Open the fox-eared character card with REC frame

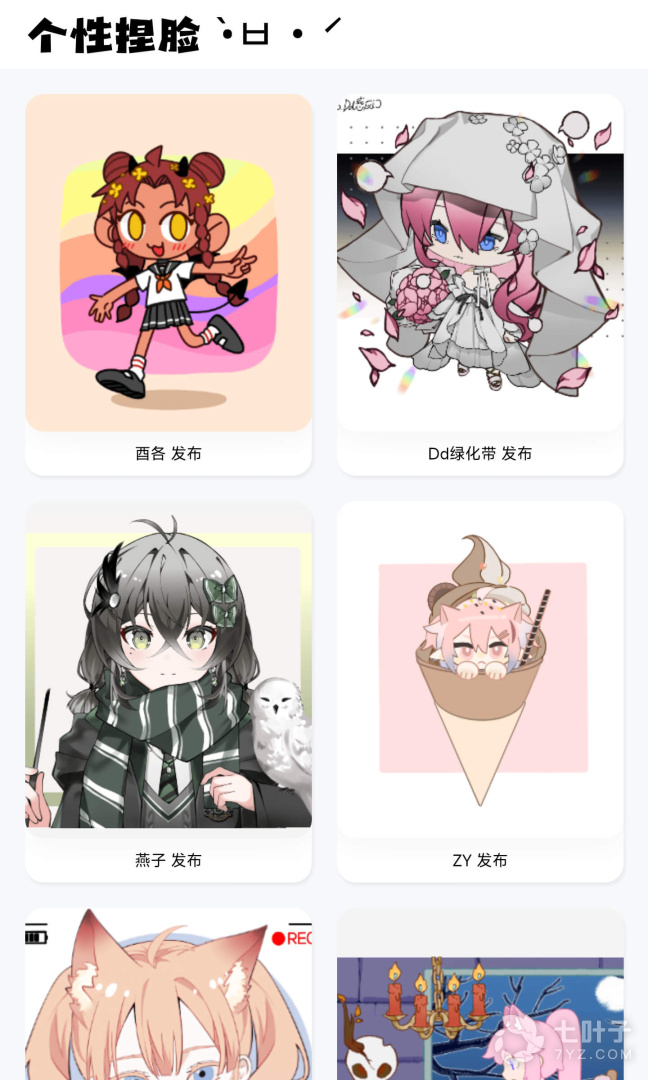tap(168, 1000)
